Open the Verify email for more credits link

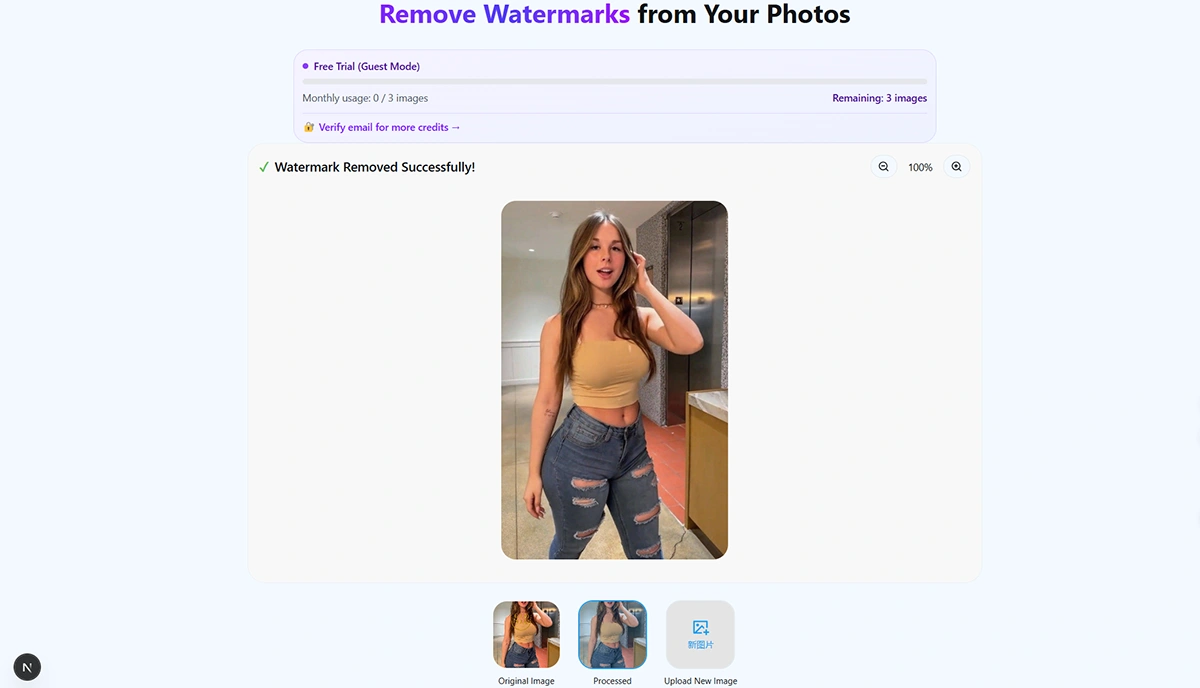click(x=389, y=127)
